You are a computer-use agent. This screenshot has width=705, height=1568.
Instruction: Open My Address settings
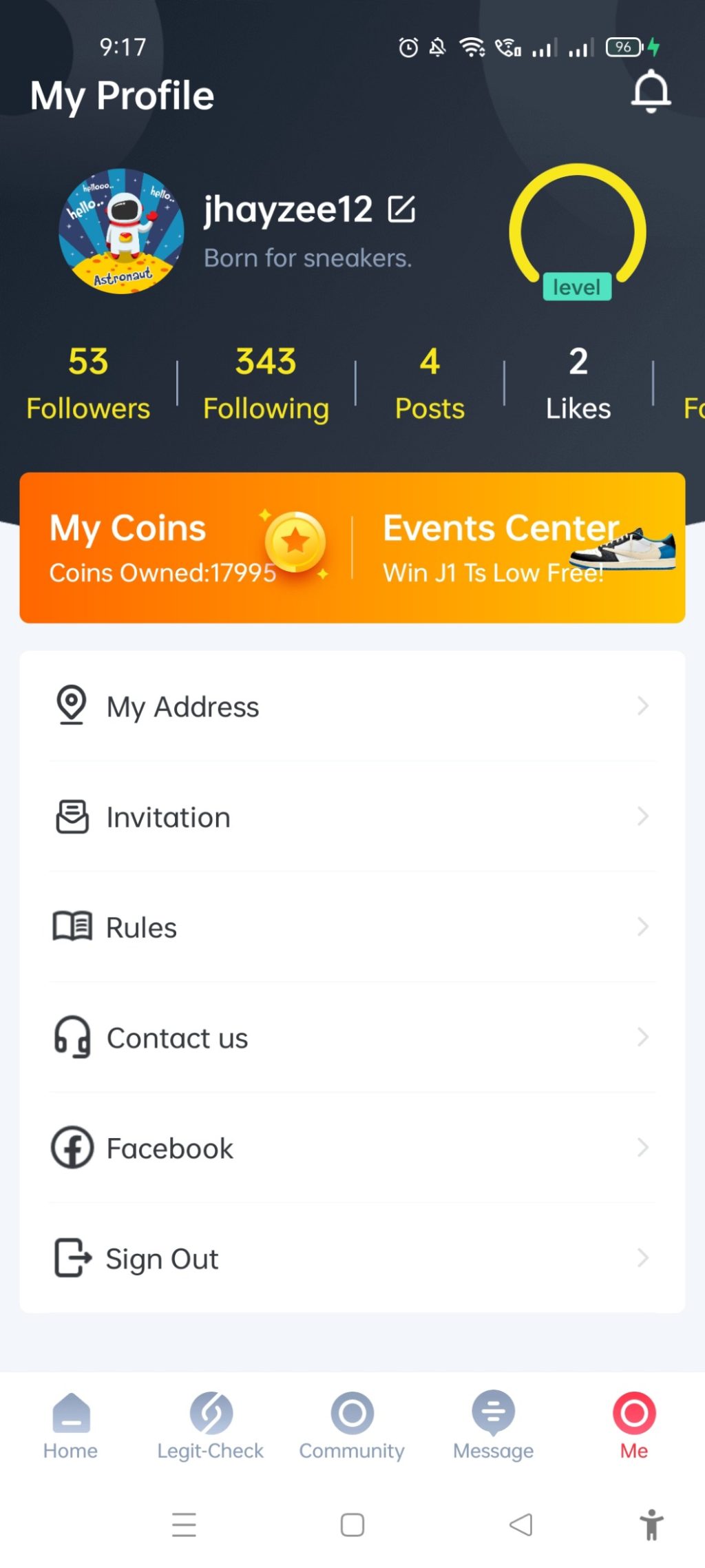352,706
